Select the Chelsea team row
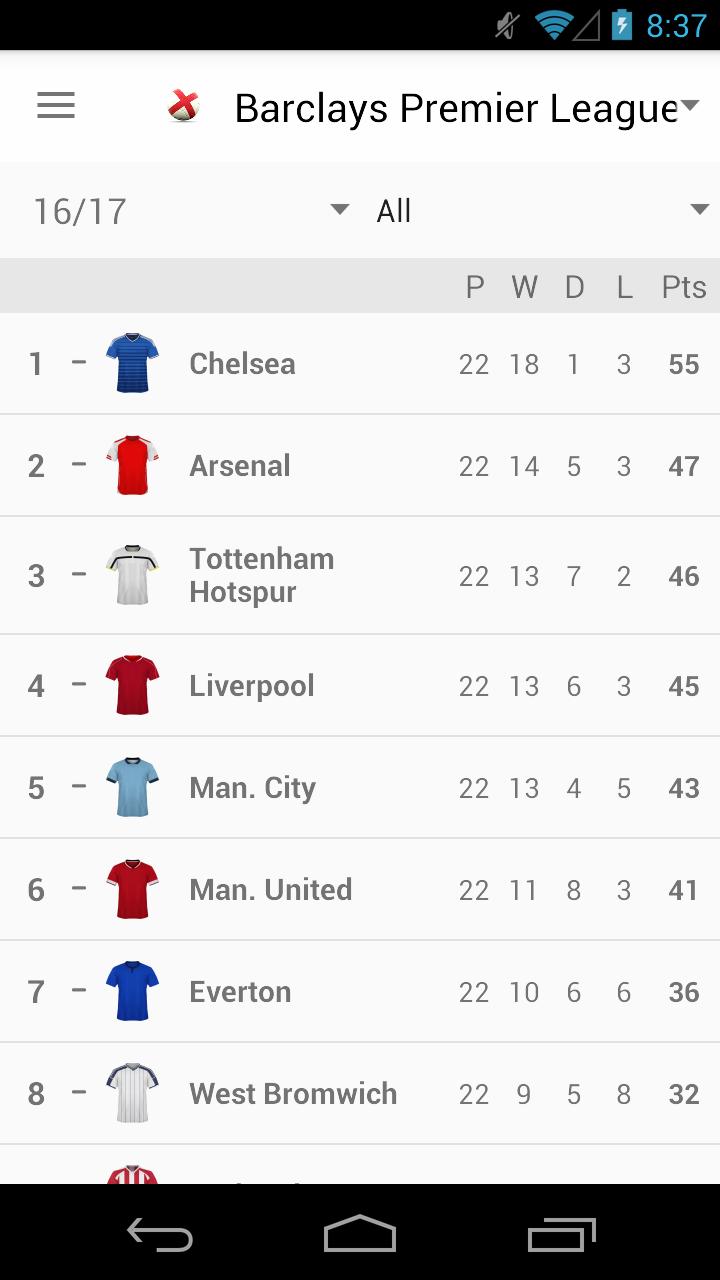 tap(360, 363)
